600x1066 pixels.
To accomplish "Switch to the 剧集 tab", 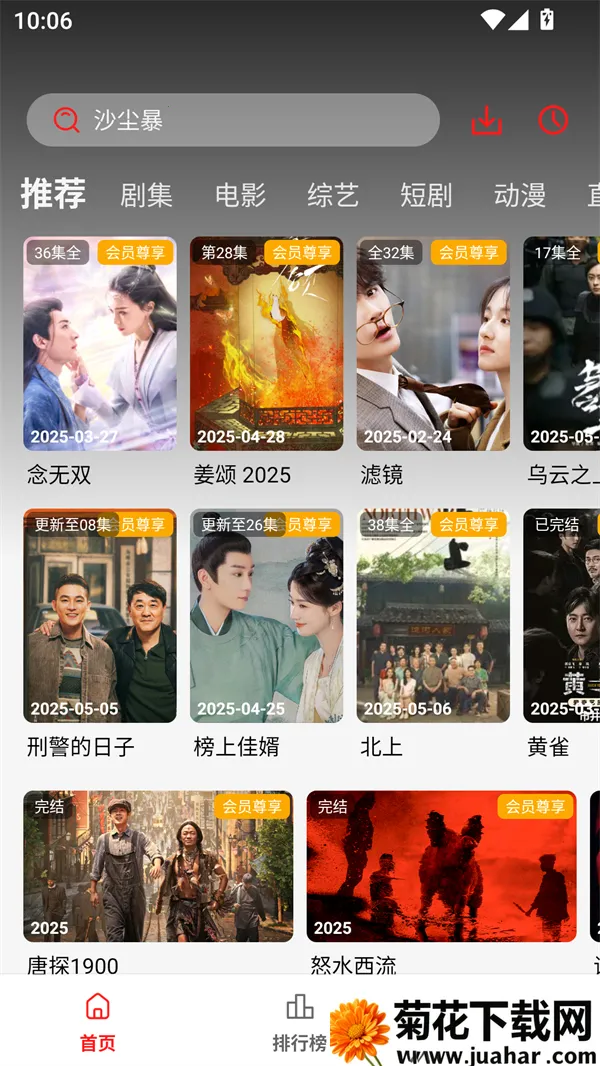I will click(x=146, y=194).
